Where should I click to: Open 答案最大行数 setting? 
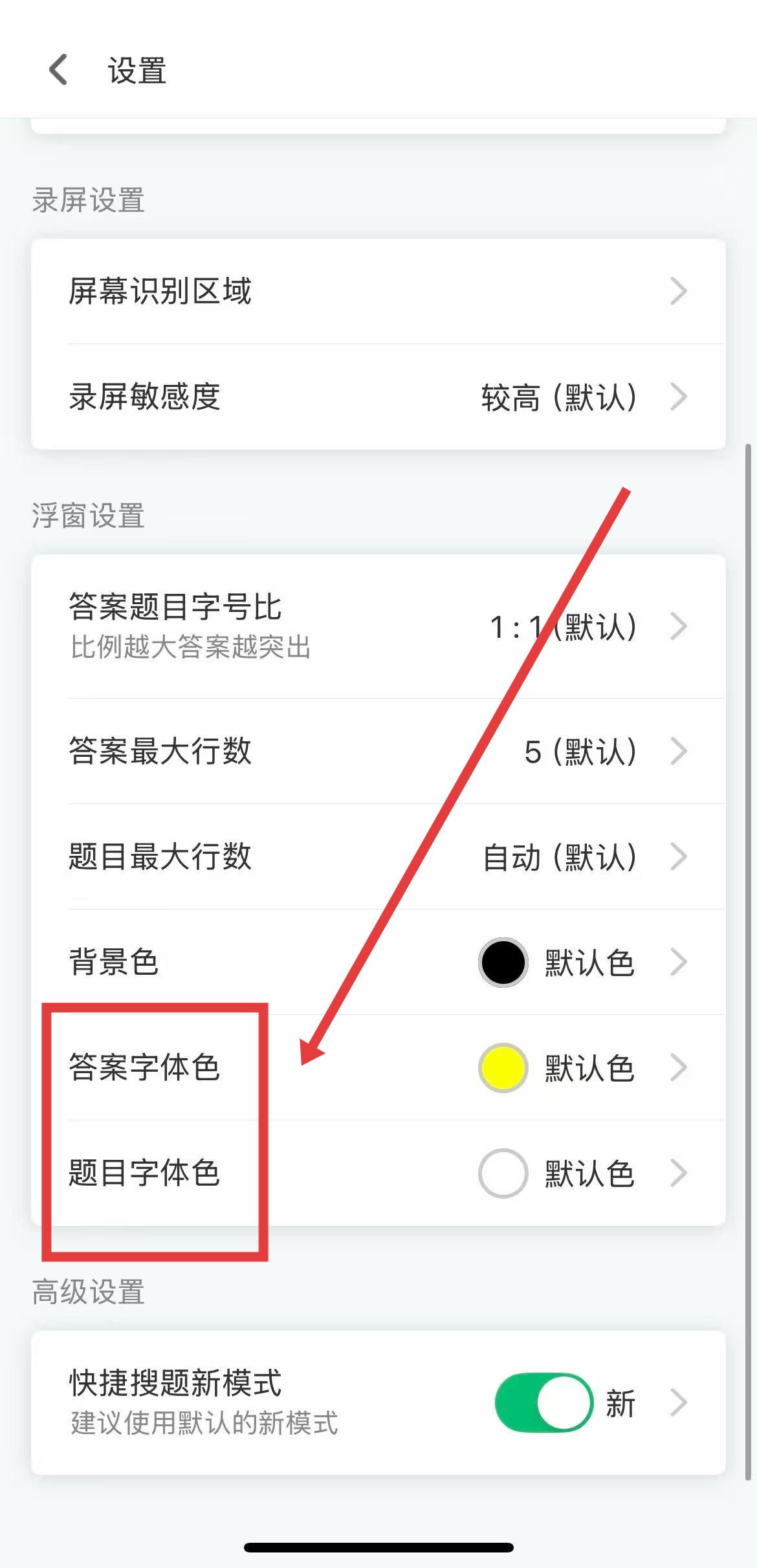point(378,751)
